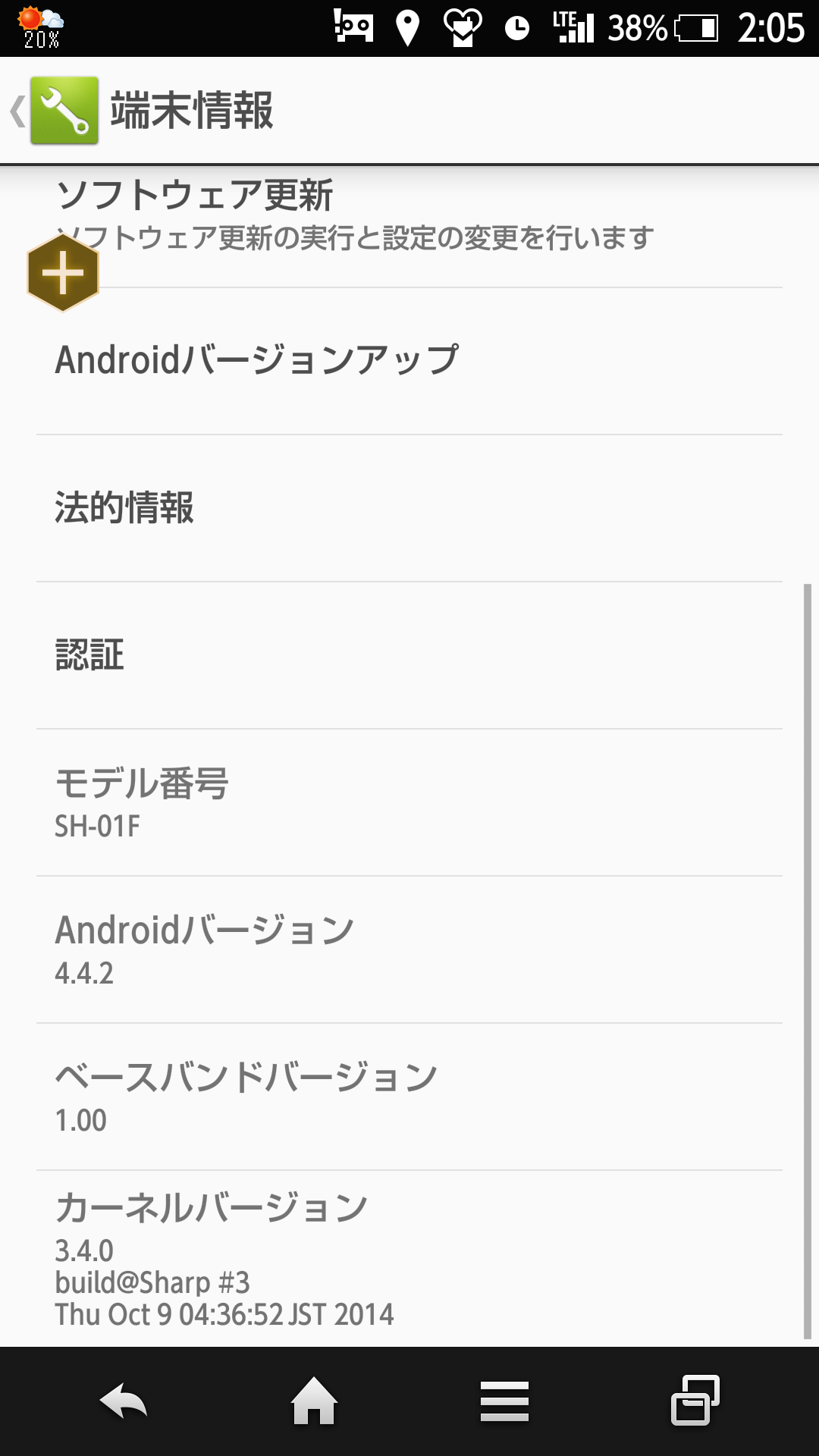
Task: Tap the Androidバージョン 4.4.2 row
Action: pos(409,949)
